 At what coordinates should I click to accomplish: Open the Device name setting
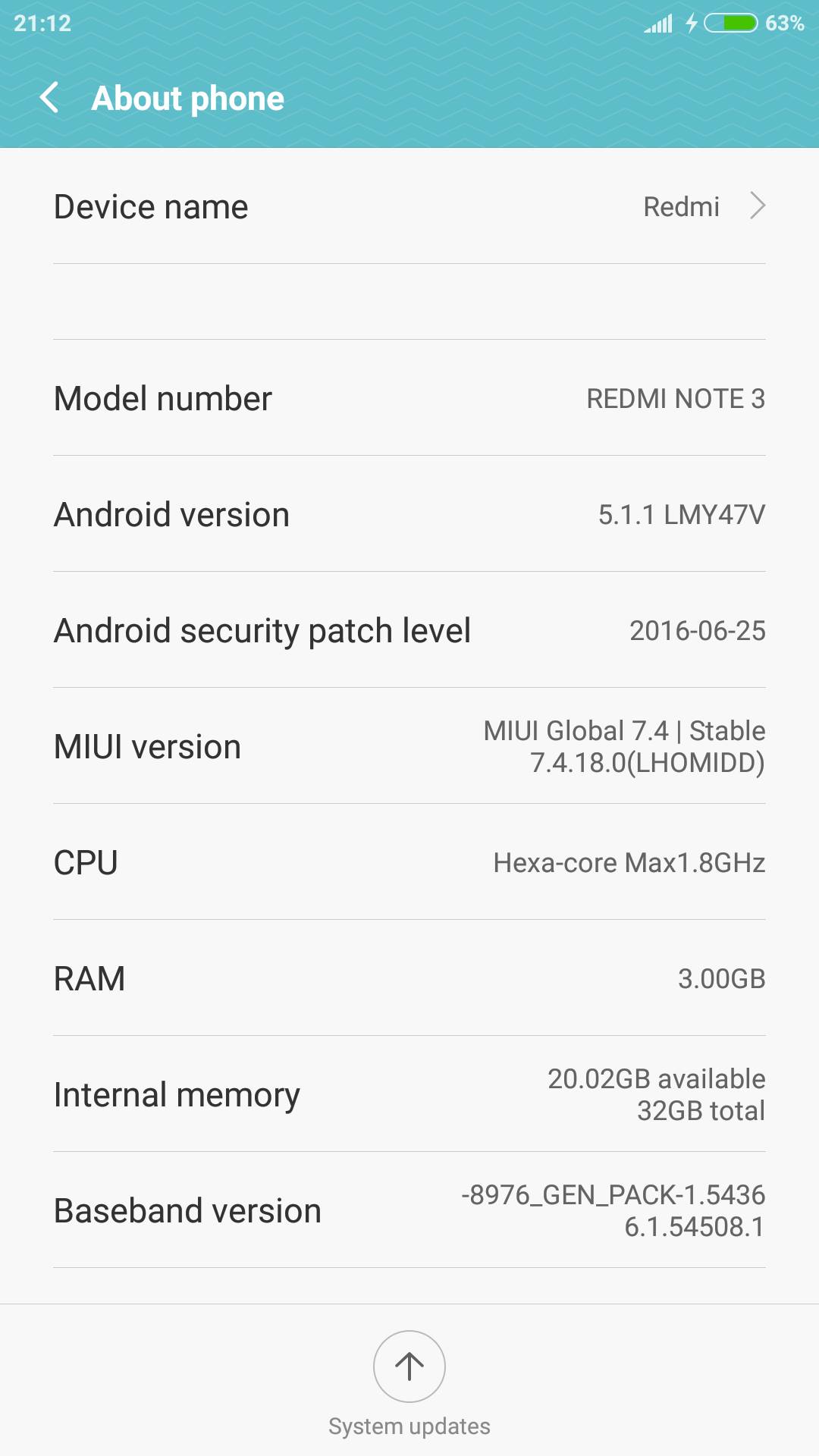(409, 206)
